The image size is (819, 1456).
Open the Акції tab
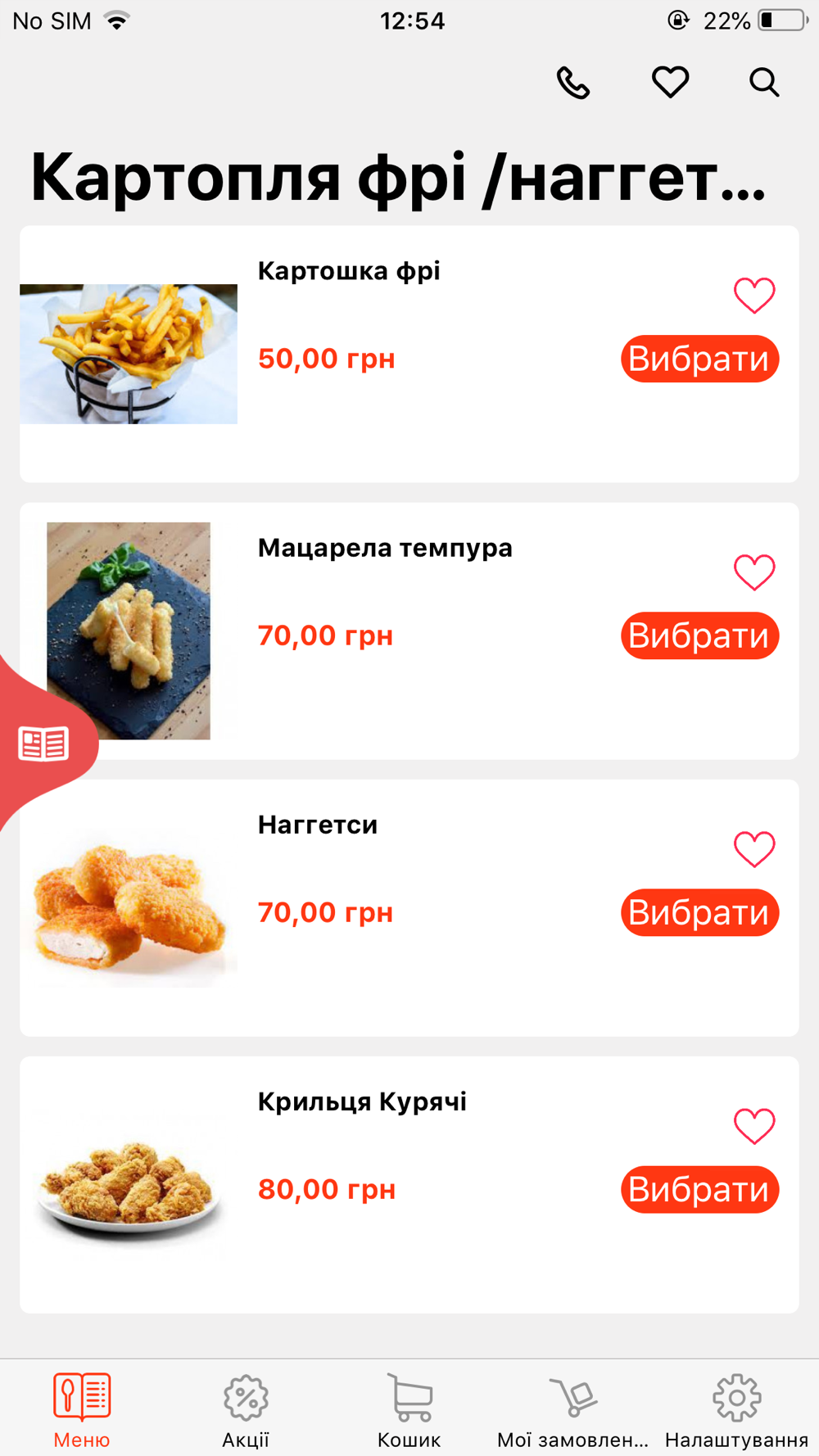[246, 1410]
